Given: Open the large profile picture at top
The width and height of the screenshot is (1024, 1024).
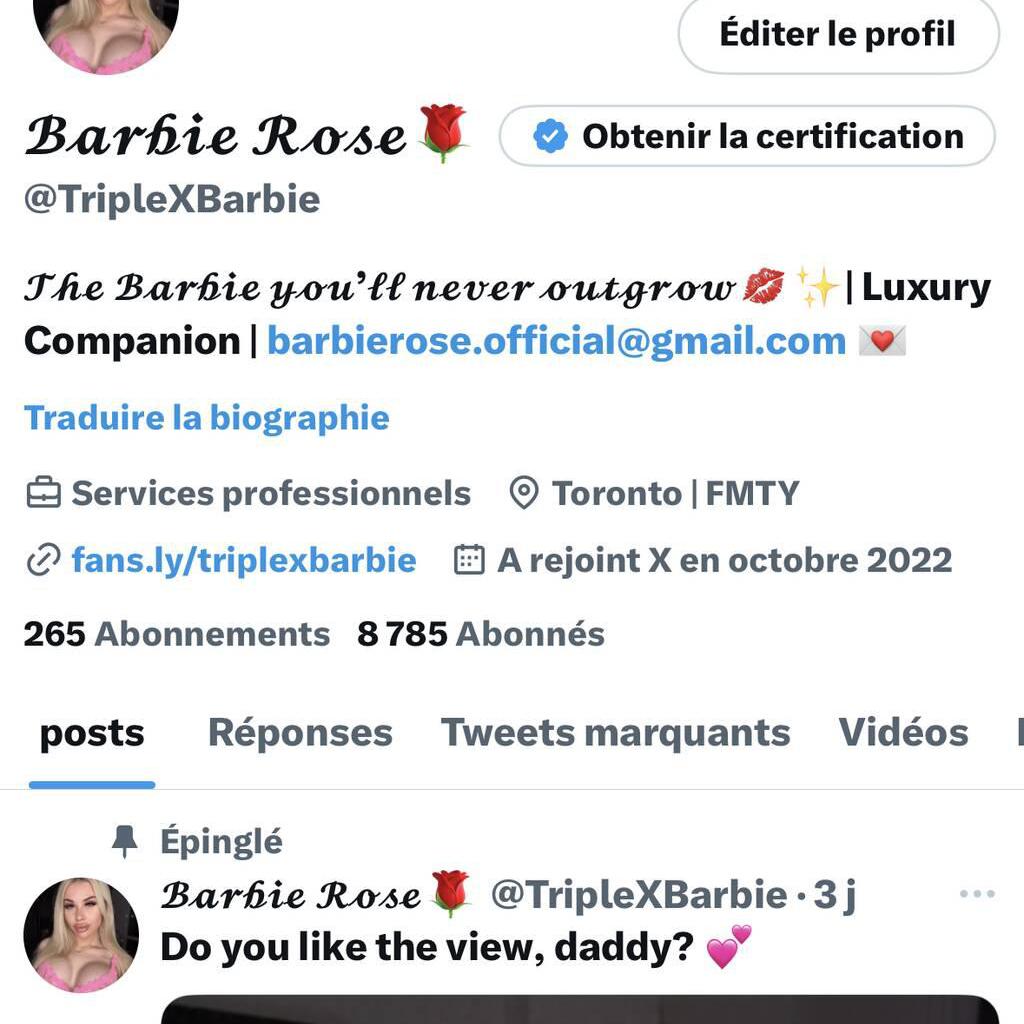Looking at the screenshot, I should [x=106, y=30].
